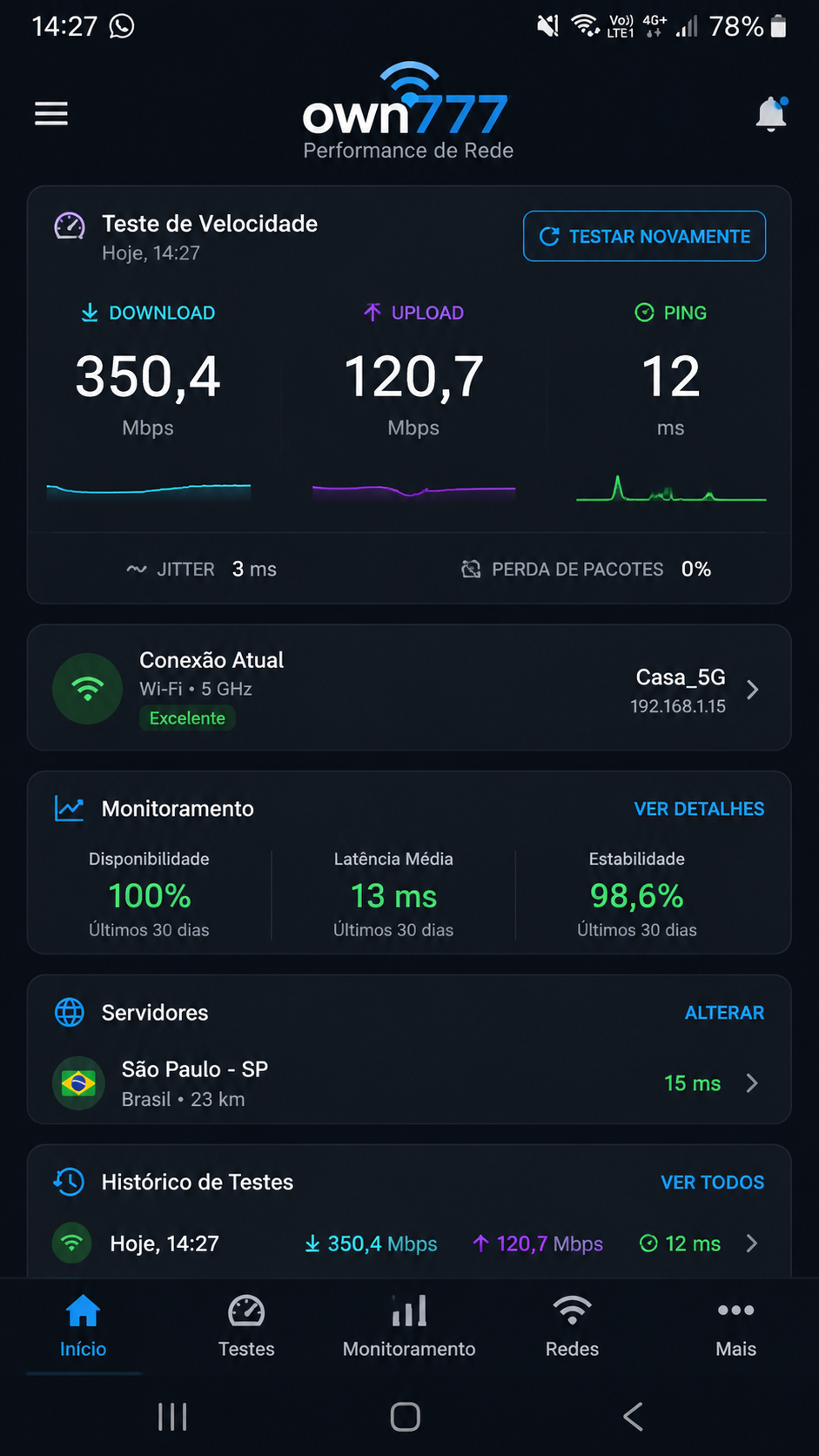Open the Mais tab
This screenshot has height=1456, width=819.
pos(735,1326)
